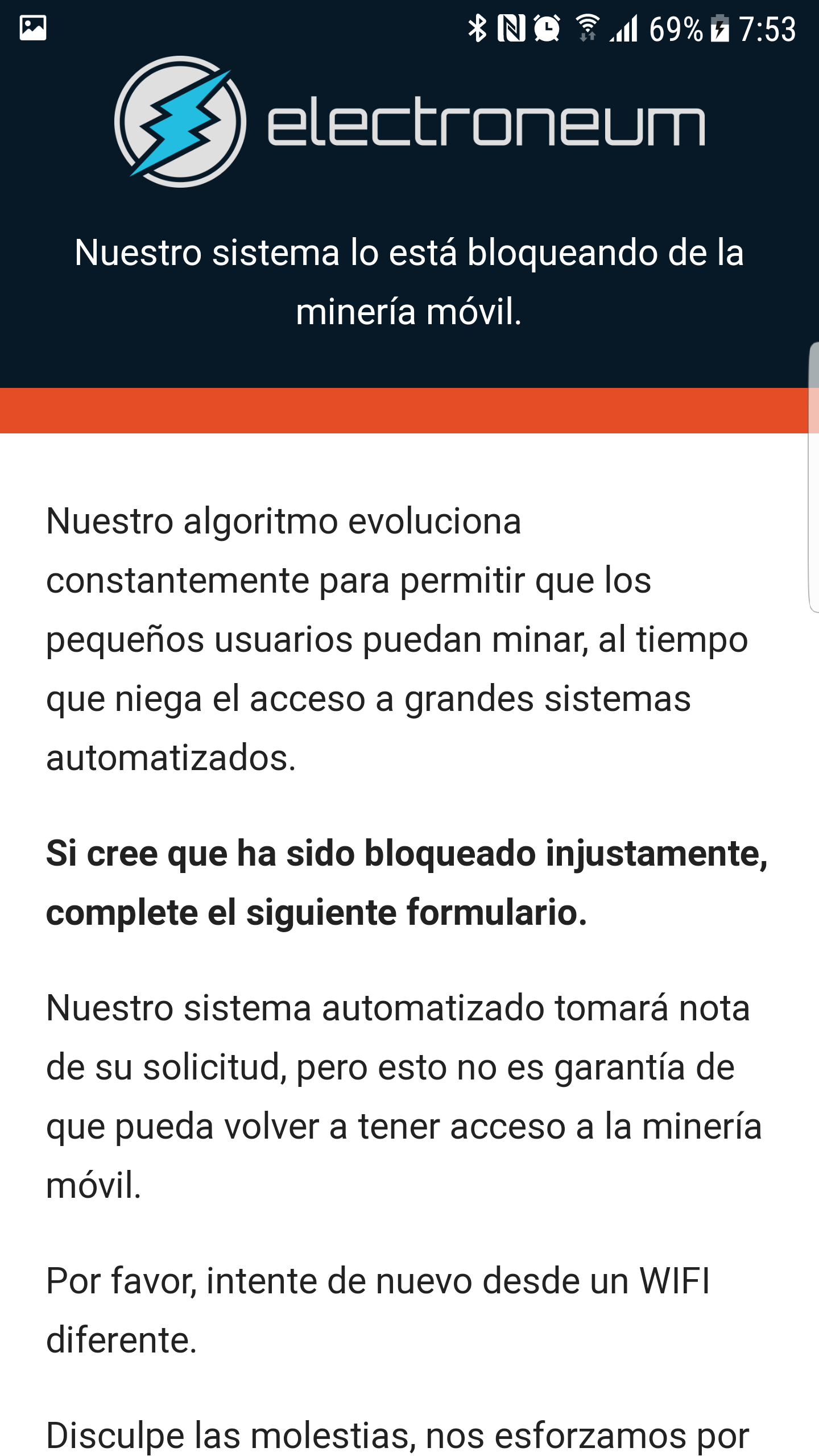819x1456 pixels.
Task: Open the edge panel handle on right side
Action: 814,478
